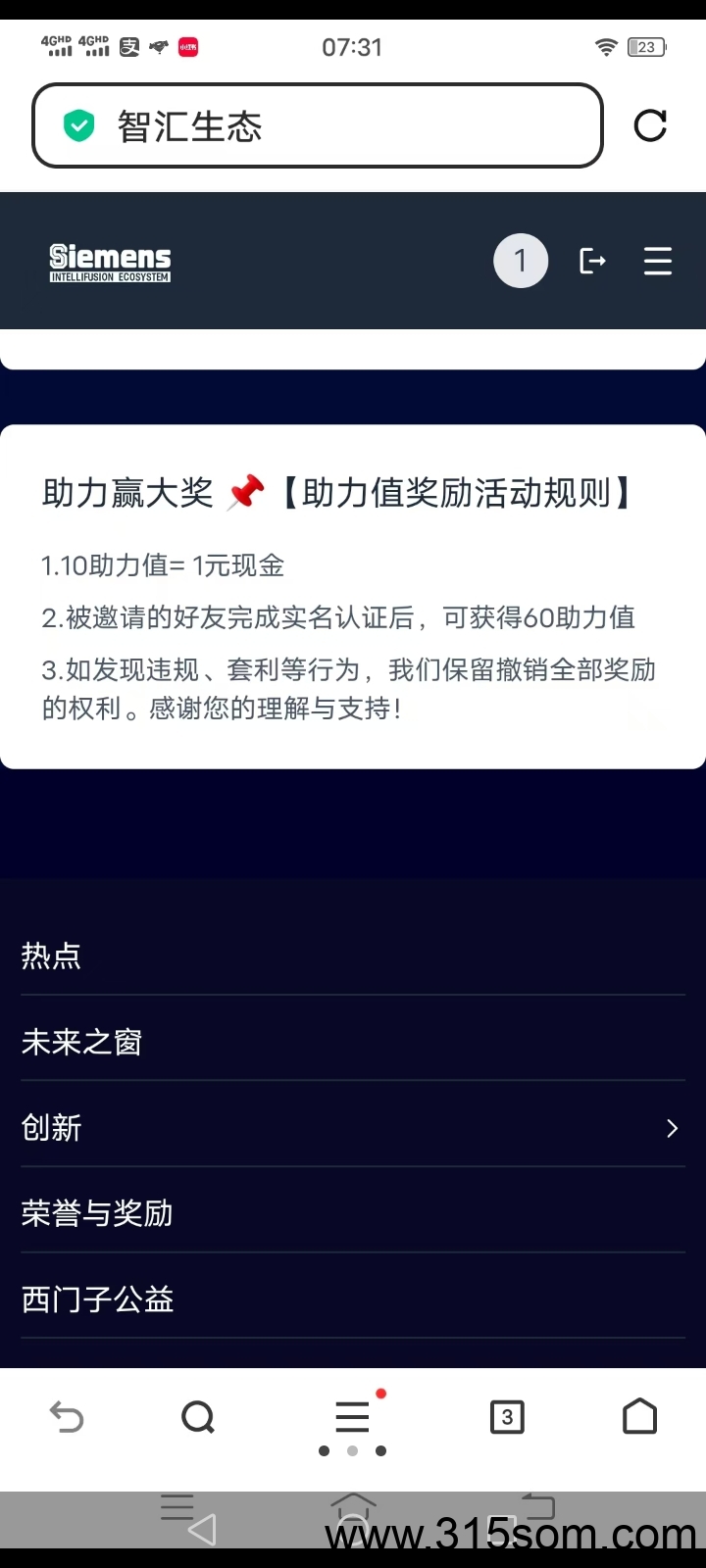Screen dimensions: 706x1568
Task: Go to the browser home page
Action: 639,1416
